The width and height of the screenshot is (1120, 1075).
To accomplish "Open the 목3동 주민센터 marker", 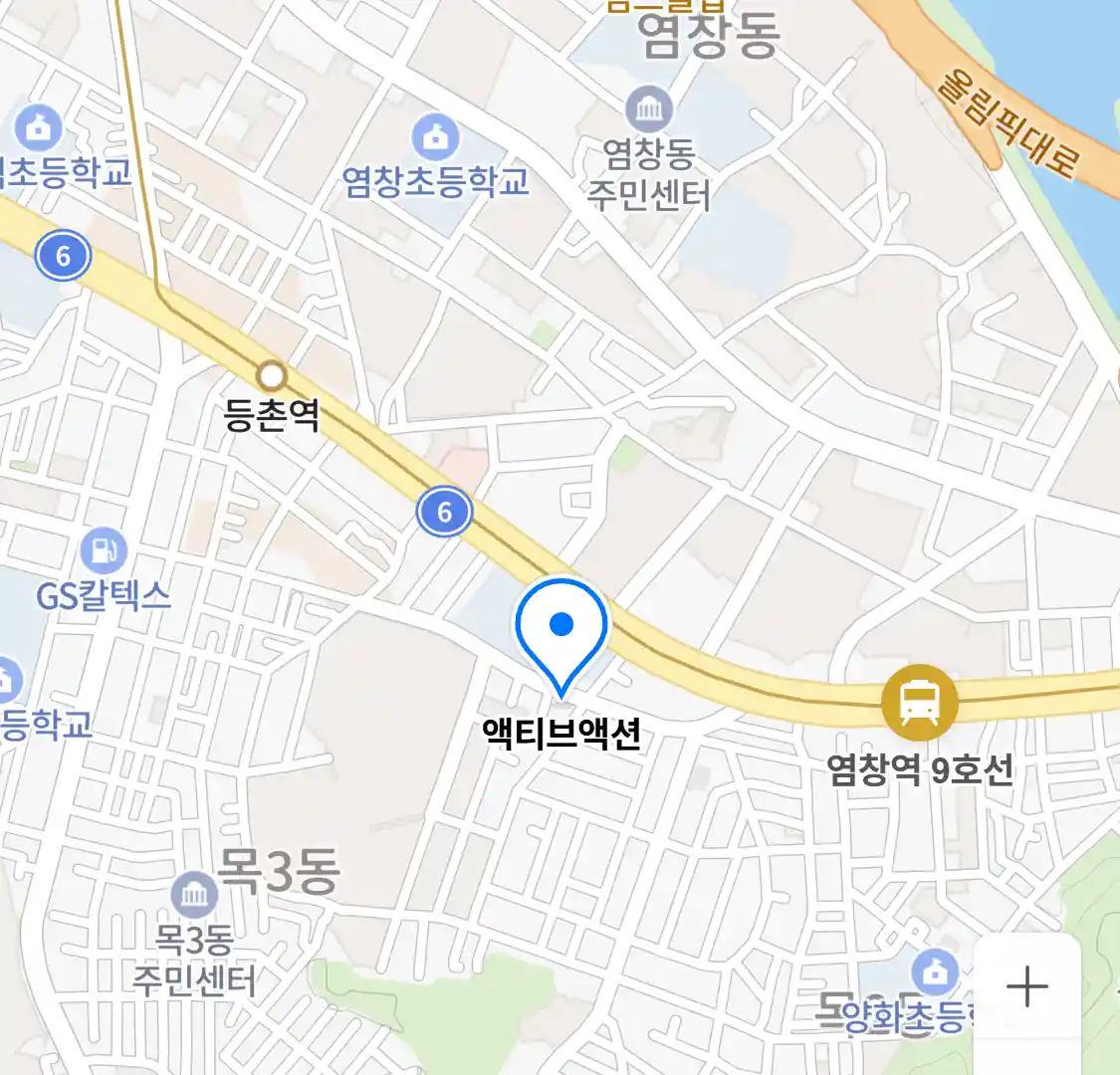I will click(194, 896).
